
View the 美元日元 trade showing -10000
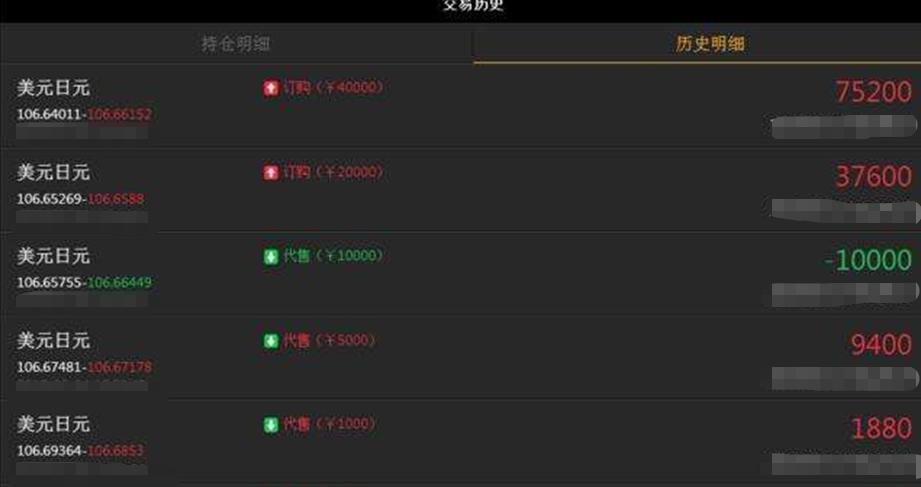click(x=460, y=274)
